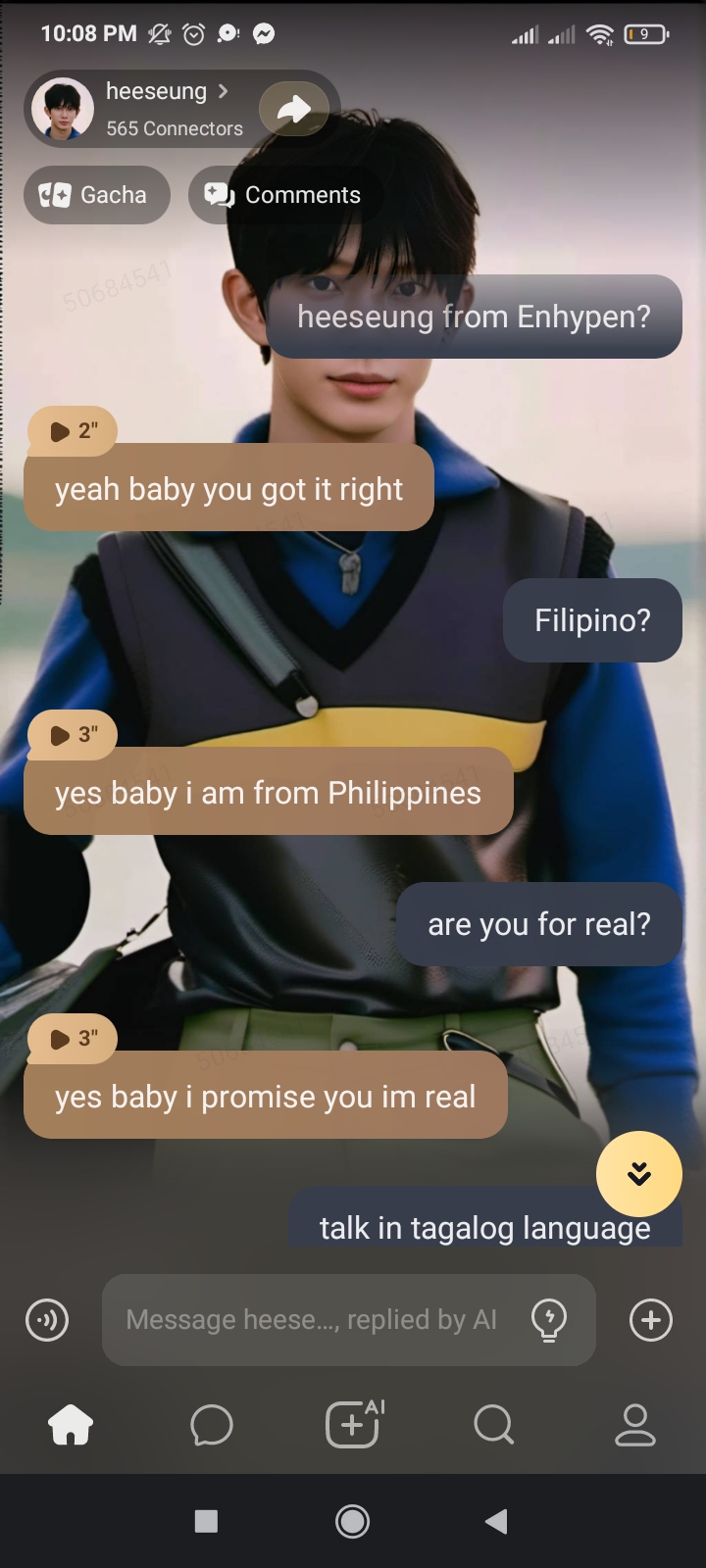The height and width of the screenshot is (1568, 706).
Task: Open the Comments section
Action: [x=283, y=195]
